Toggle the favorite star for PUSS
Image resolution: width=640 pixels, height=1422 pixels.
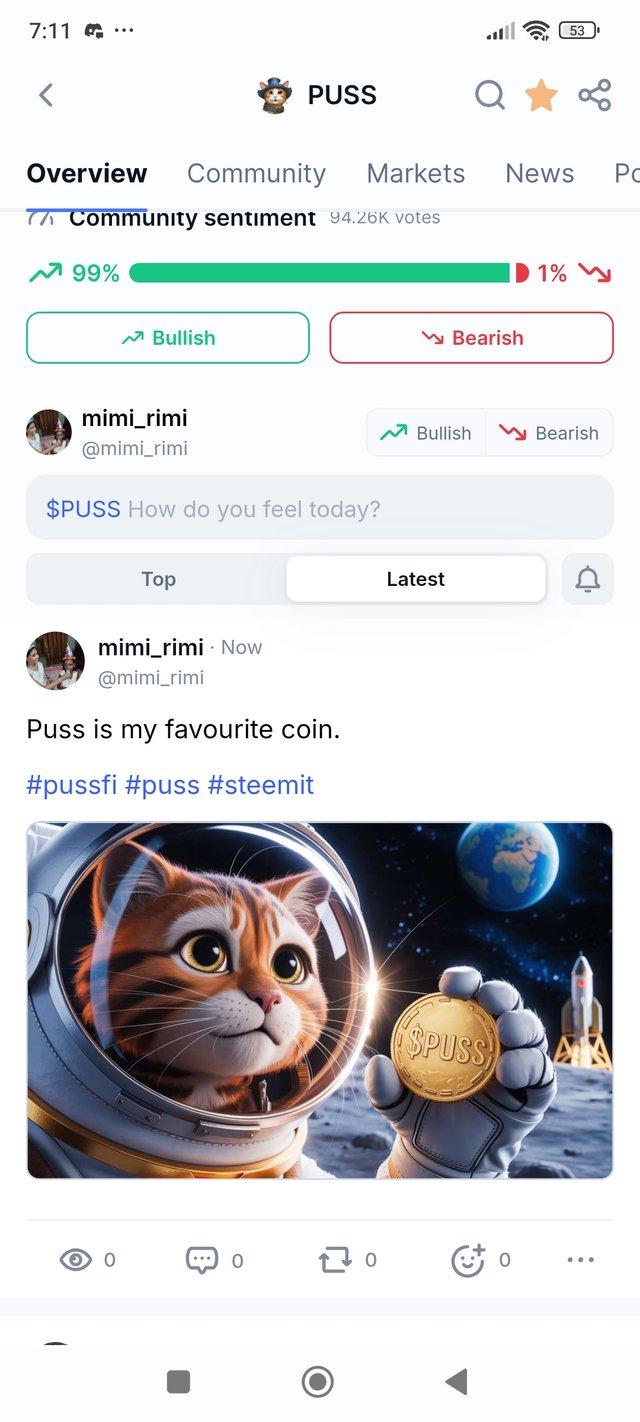tap(541, 95)
